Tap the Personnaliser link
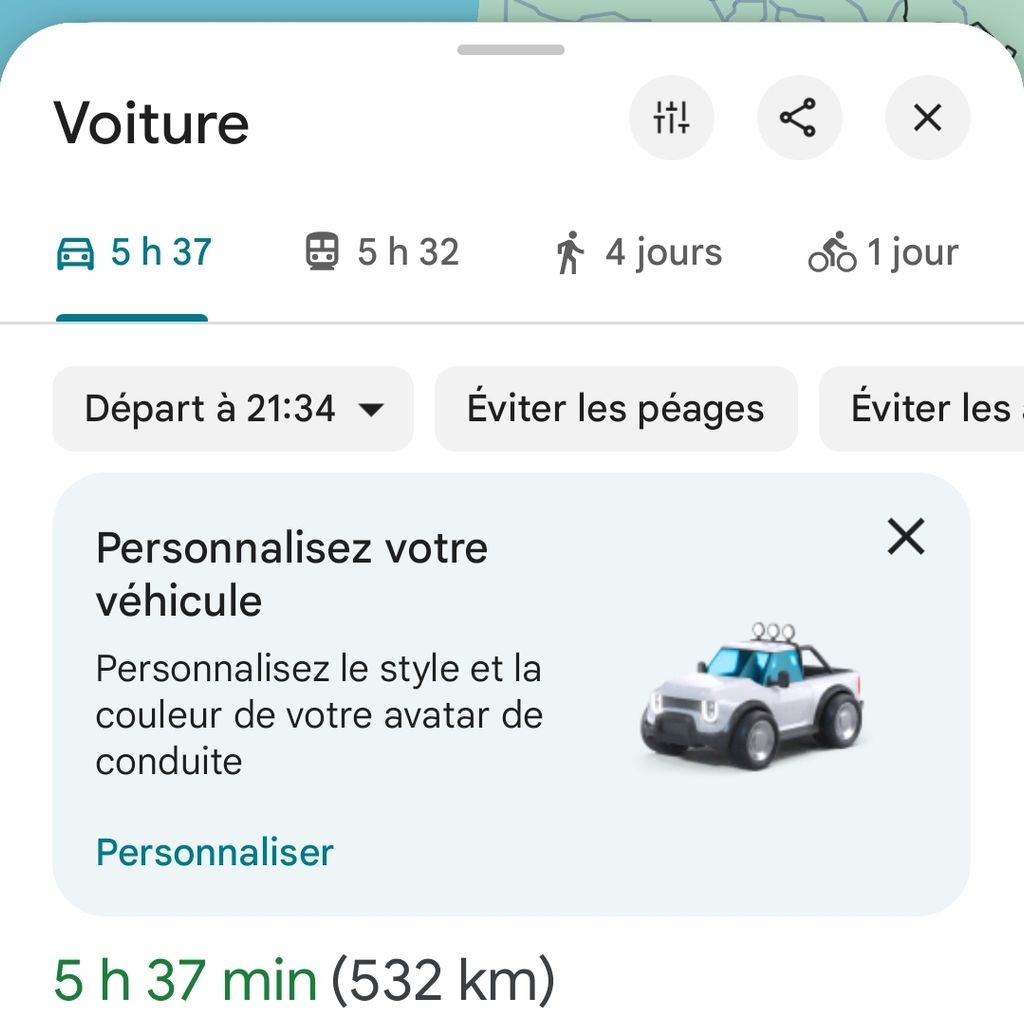Image resolution: width=1024 pixels, height=1017 pixels. click(214, 852)
